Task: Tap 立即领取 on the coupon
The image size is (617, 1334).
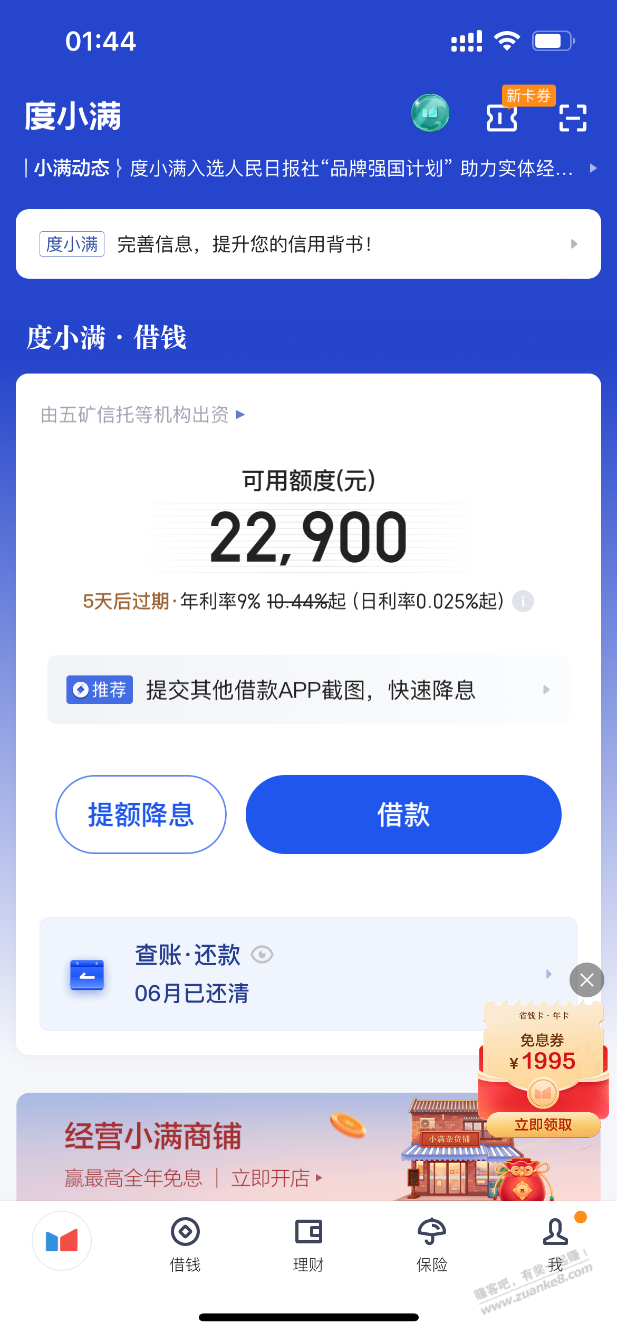Action: [x=543, y=1125]
